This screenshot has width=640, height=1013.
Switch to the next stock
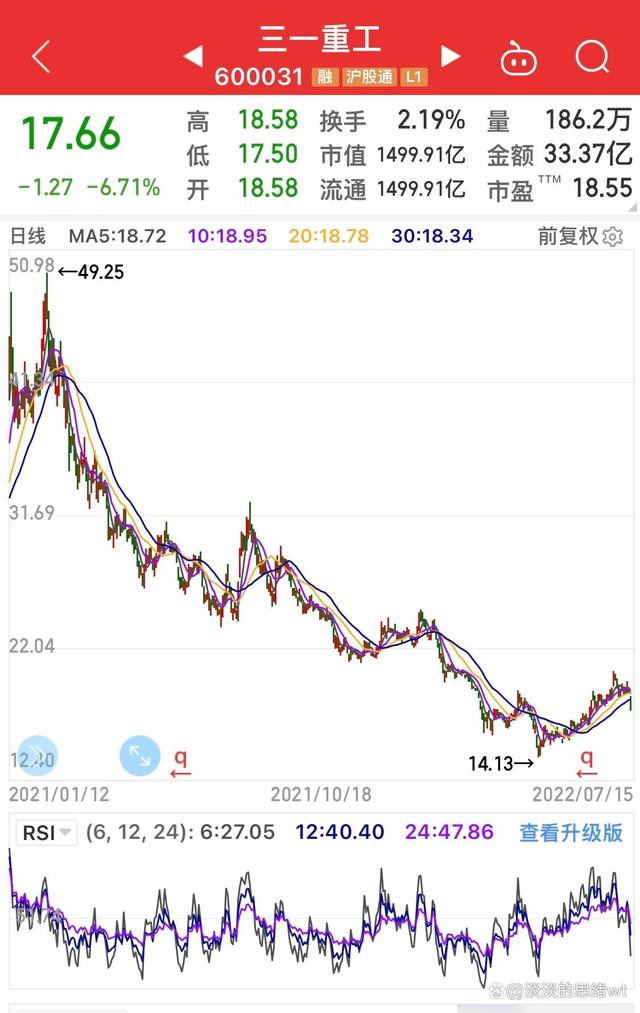coord(451,57)
